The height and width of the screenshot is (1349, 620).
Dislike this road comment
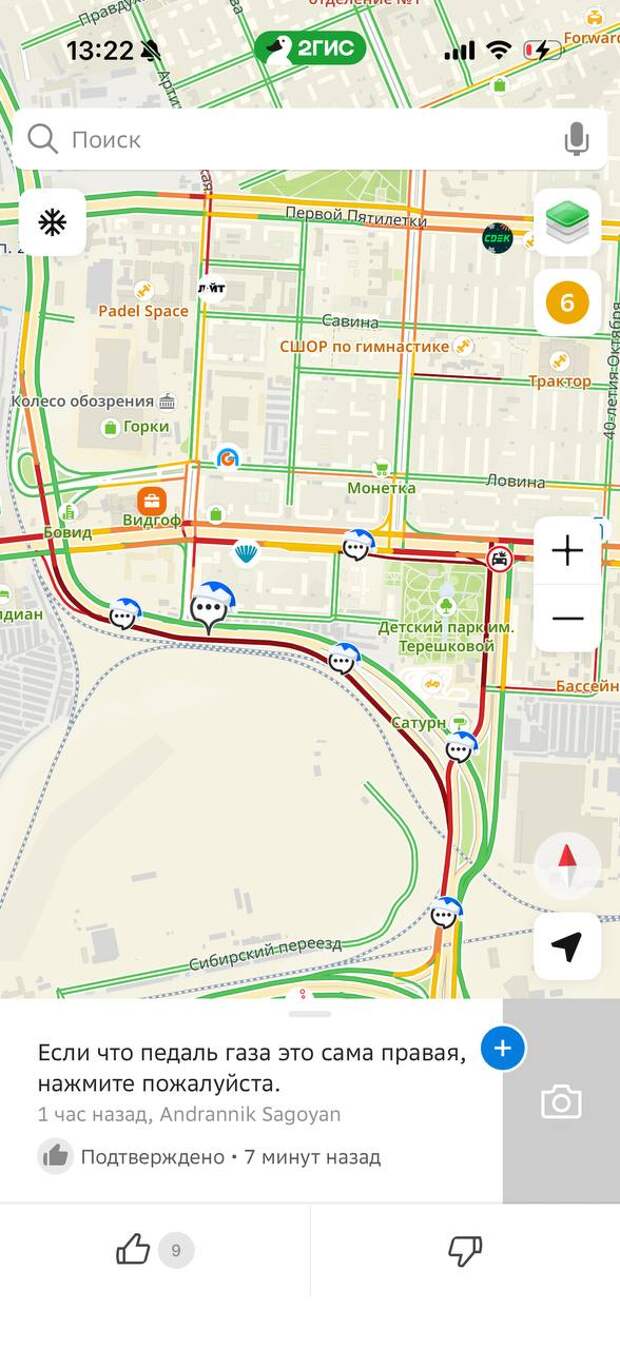click(465, 1249)
